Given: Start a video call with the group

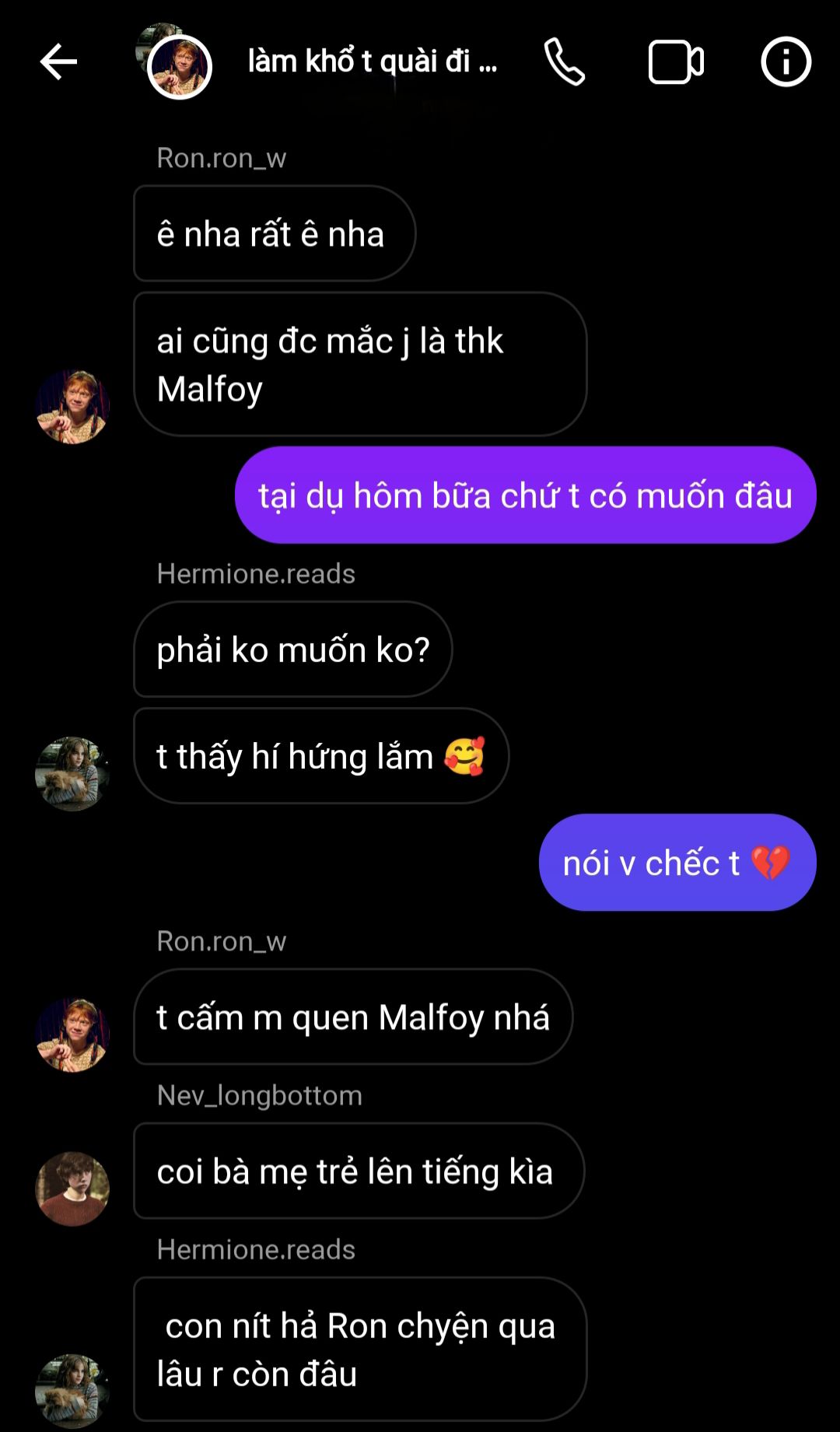Looking at the screenshot, I should pyautogui.click(x=676, y=62).
